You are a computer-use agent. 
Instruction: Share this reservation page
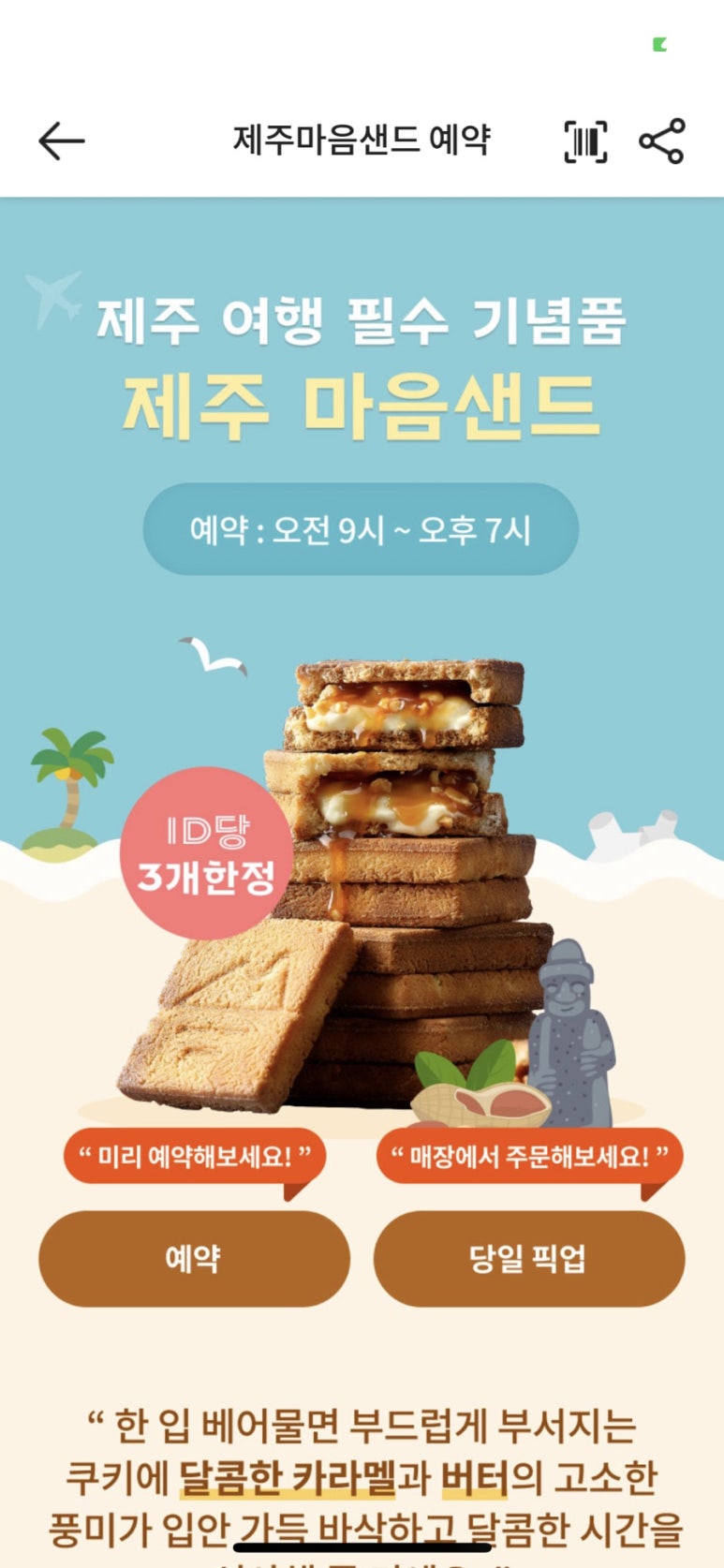coord(661,141)
